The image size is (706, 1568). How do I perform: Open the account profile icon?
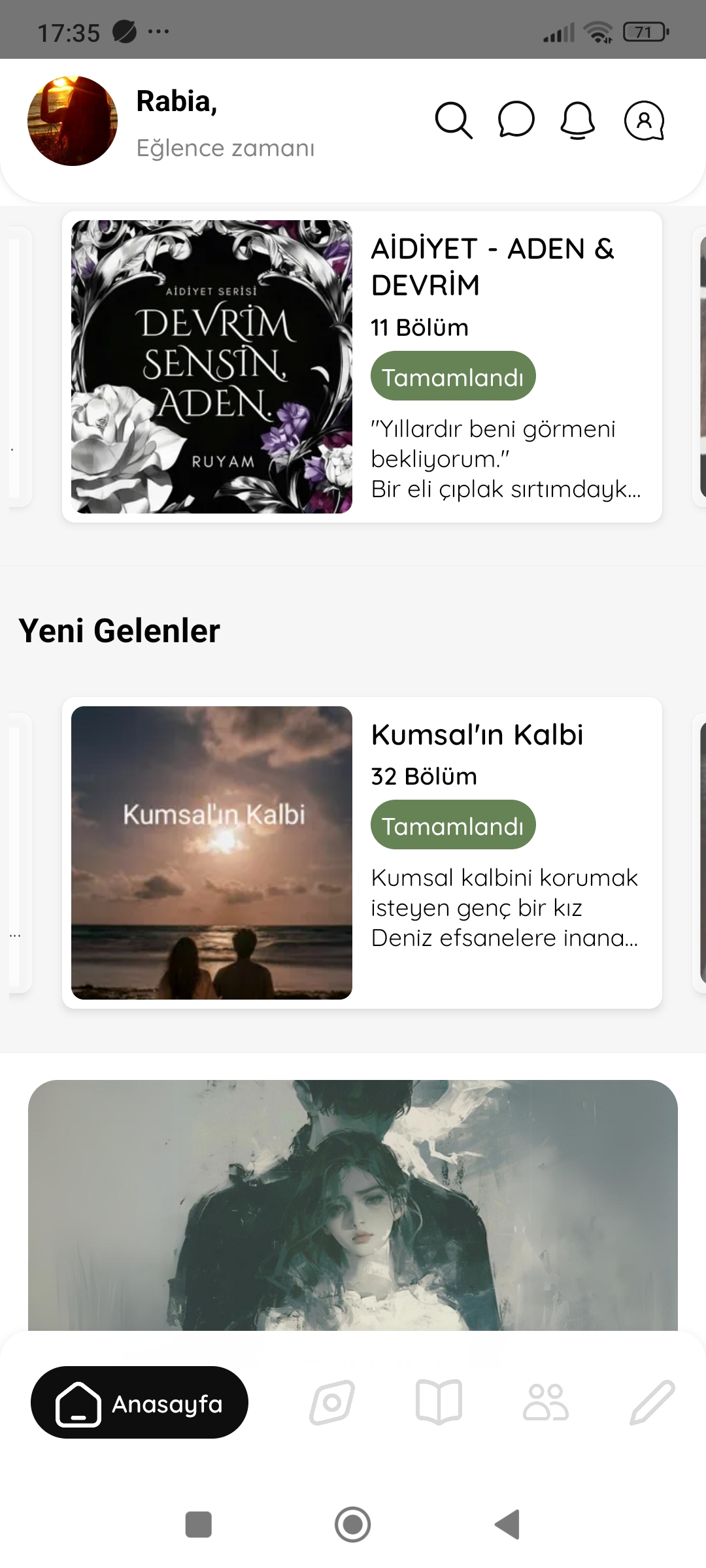click(x=645, y=121)
